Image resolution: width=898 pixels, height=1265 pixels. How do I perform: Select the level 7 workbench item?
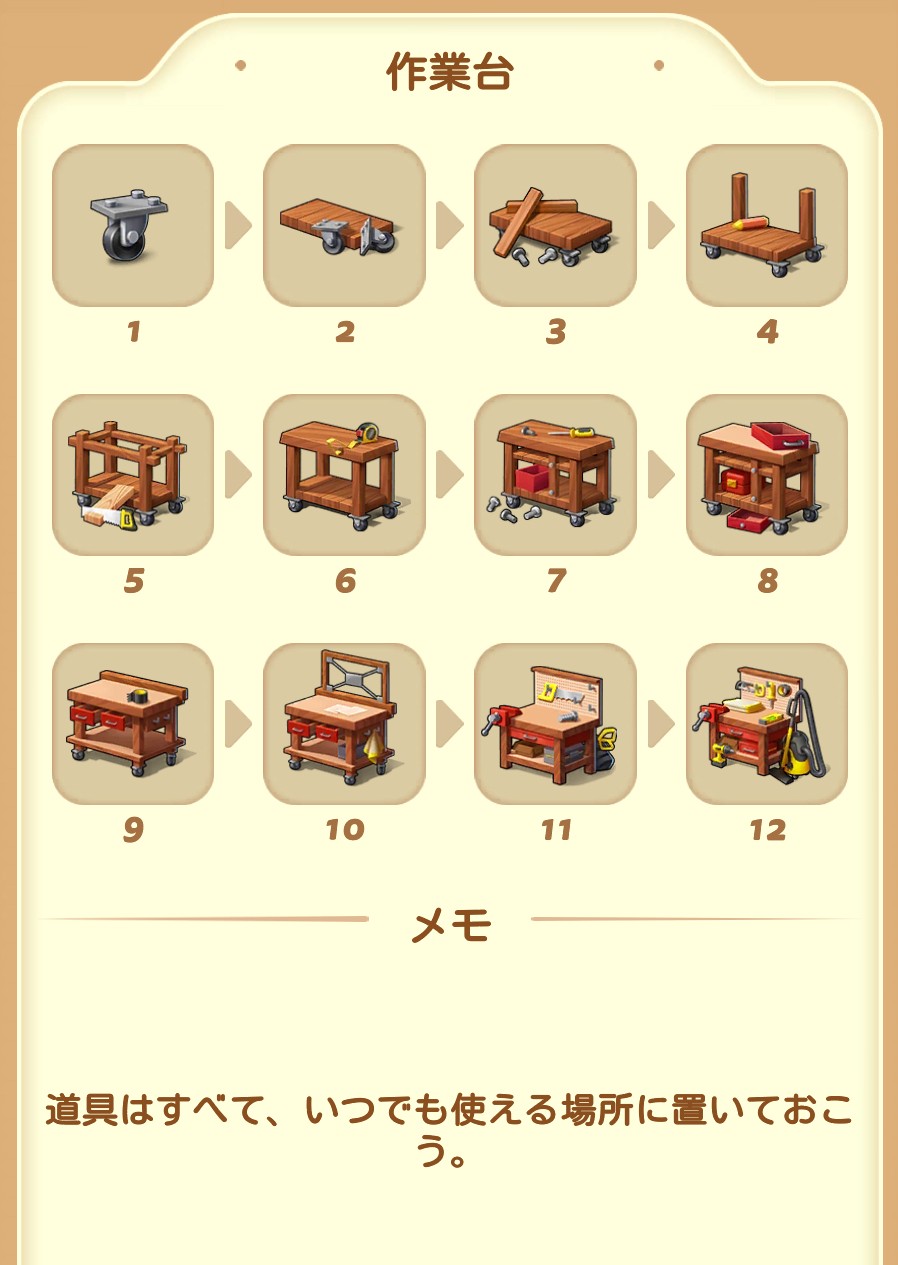tap(555, 474)
